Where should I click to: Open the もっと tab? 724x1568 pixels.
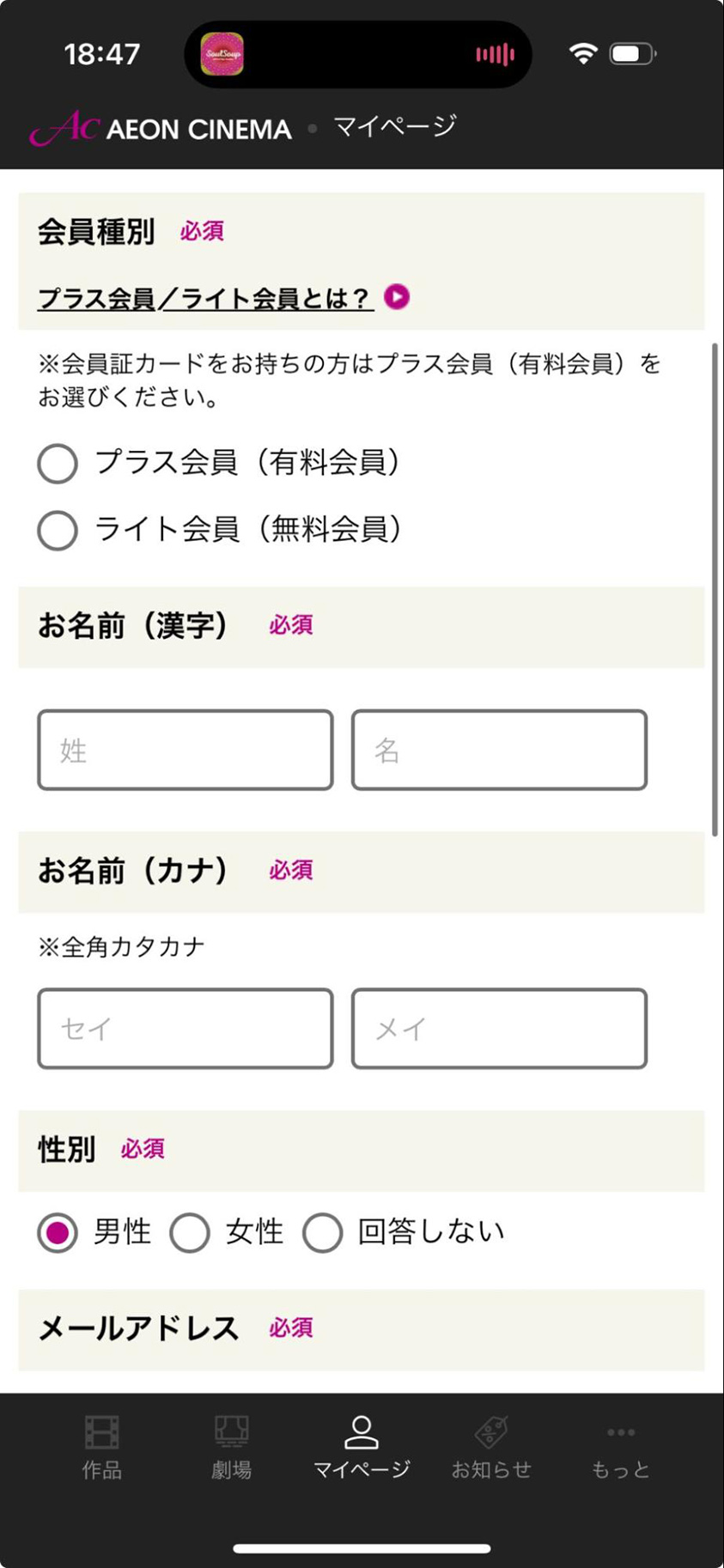pyautogui.click(x=620, y=1448)
